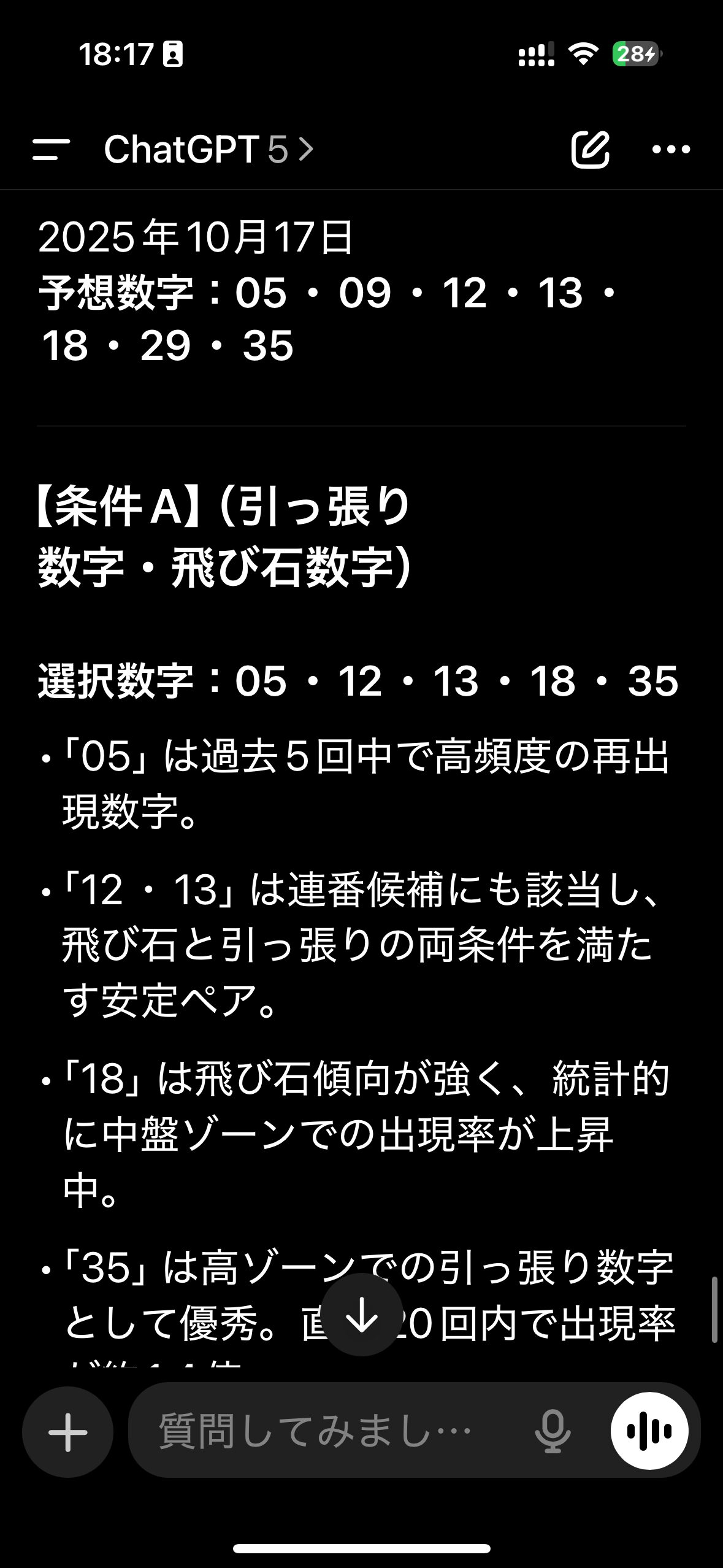Jump to the bottom of the conversation

362,1314
